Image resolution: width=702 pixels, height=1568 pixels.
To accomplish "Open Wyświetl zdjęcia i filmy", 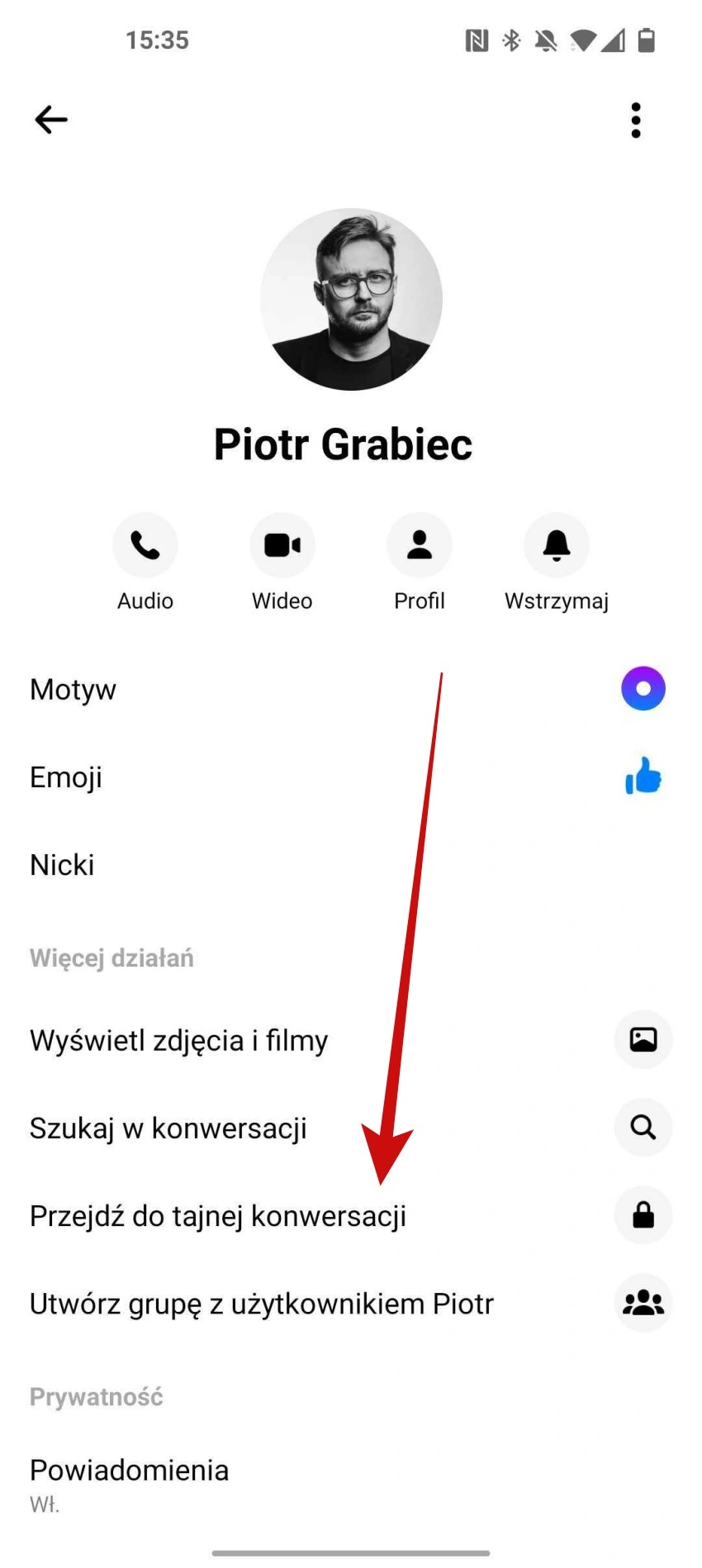I will click(347, 1040).
